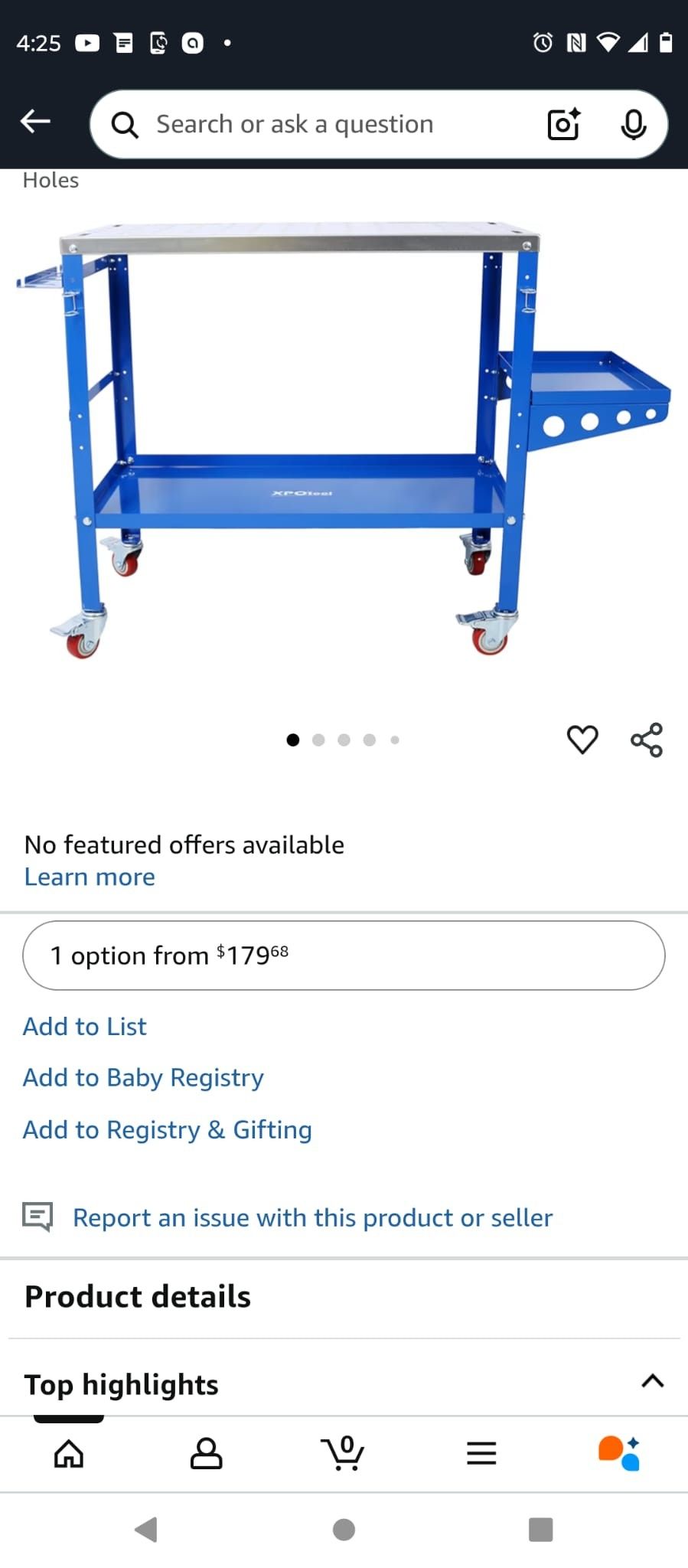Screen dimensions: 688x1568
Task: Go to the Home tab
Action: [x=69, y=1452]
